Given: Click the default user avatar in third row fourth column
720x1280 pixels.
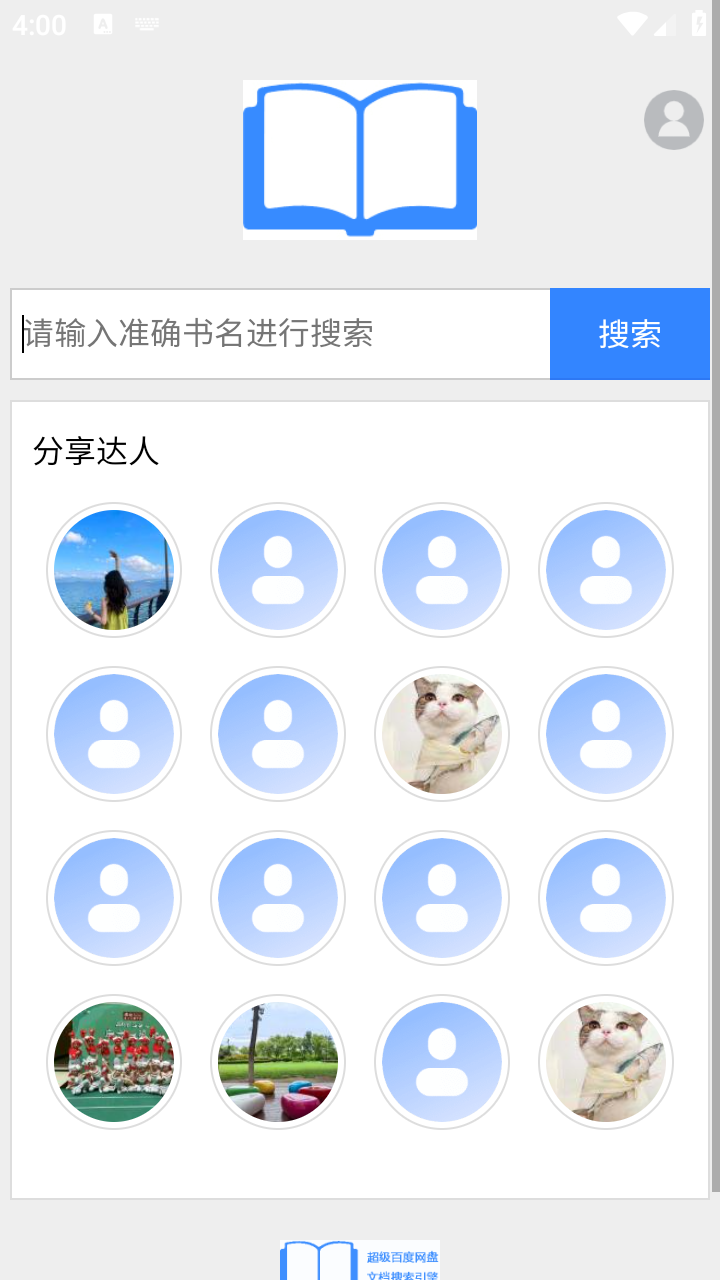Looking at the screenshot, I should pos(606,897).
